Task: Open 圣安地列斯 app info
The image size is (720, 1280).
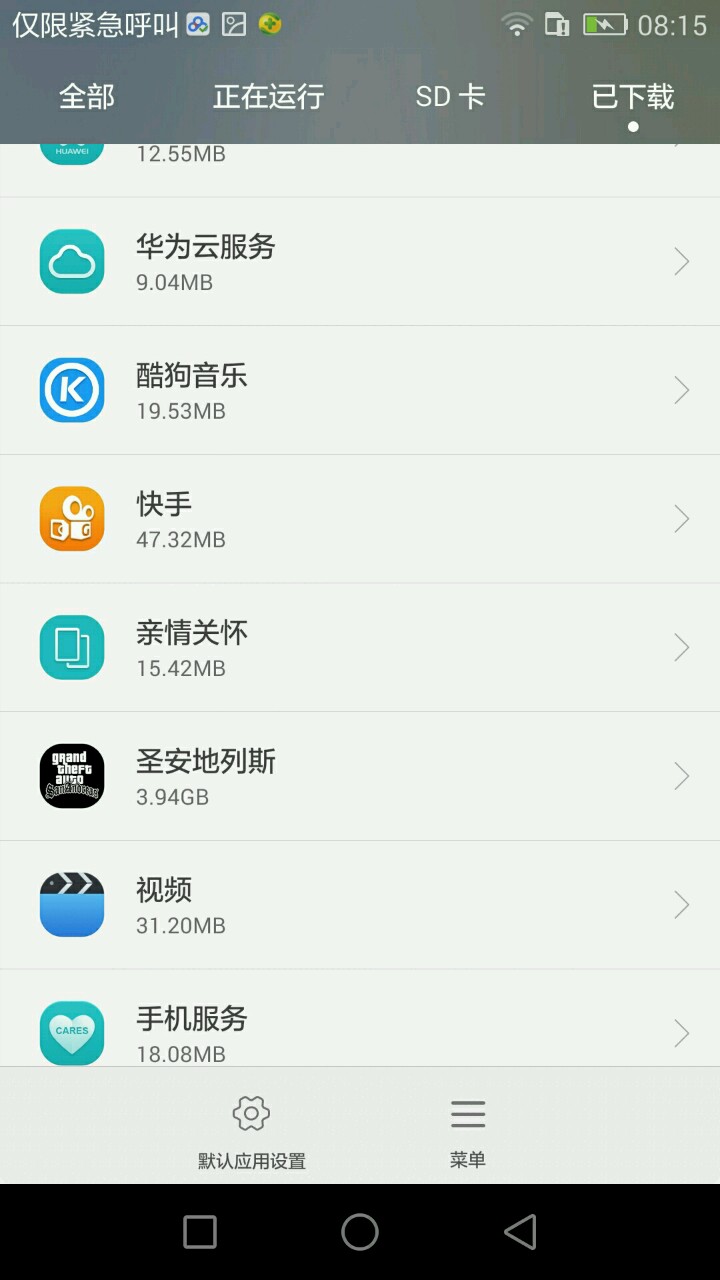Action: [360, 776]
